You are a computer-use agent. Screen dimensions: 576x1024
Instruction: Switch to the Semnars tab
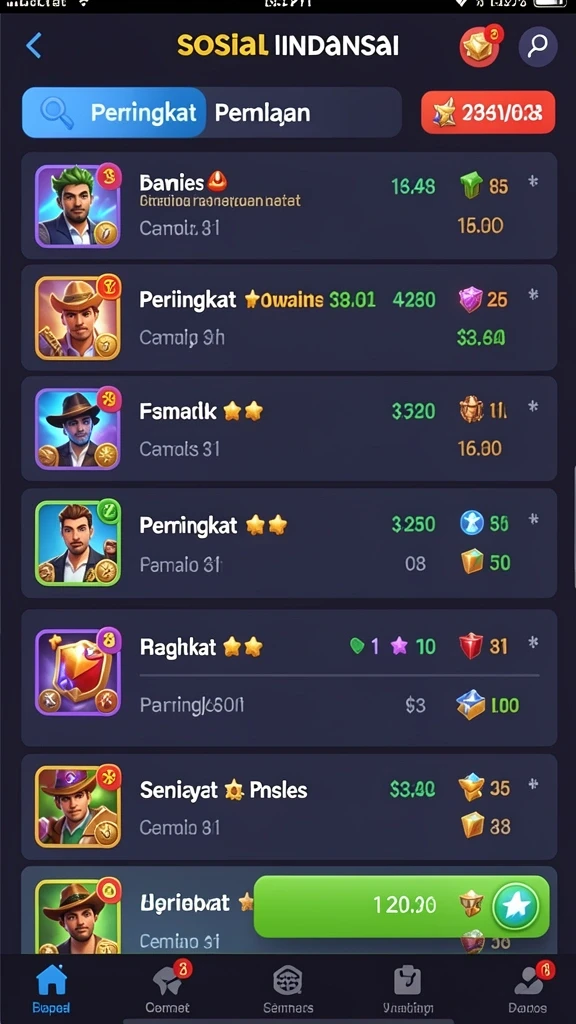pyautogui.click(x=288, y=988)
